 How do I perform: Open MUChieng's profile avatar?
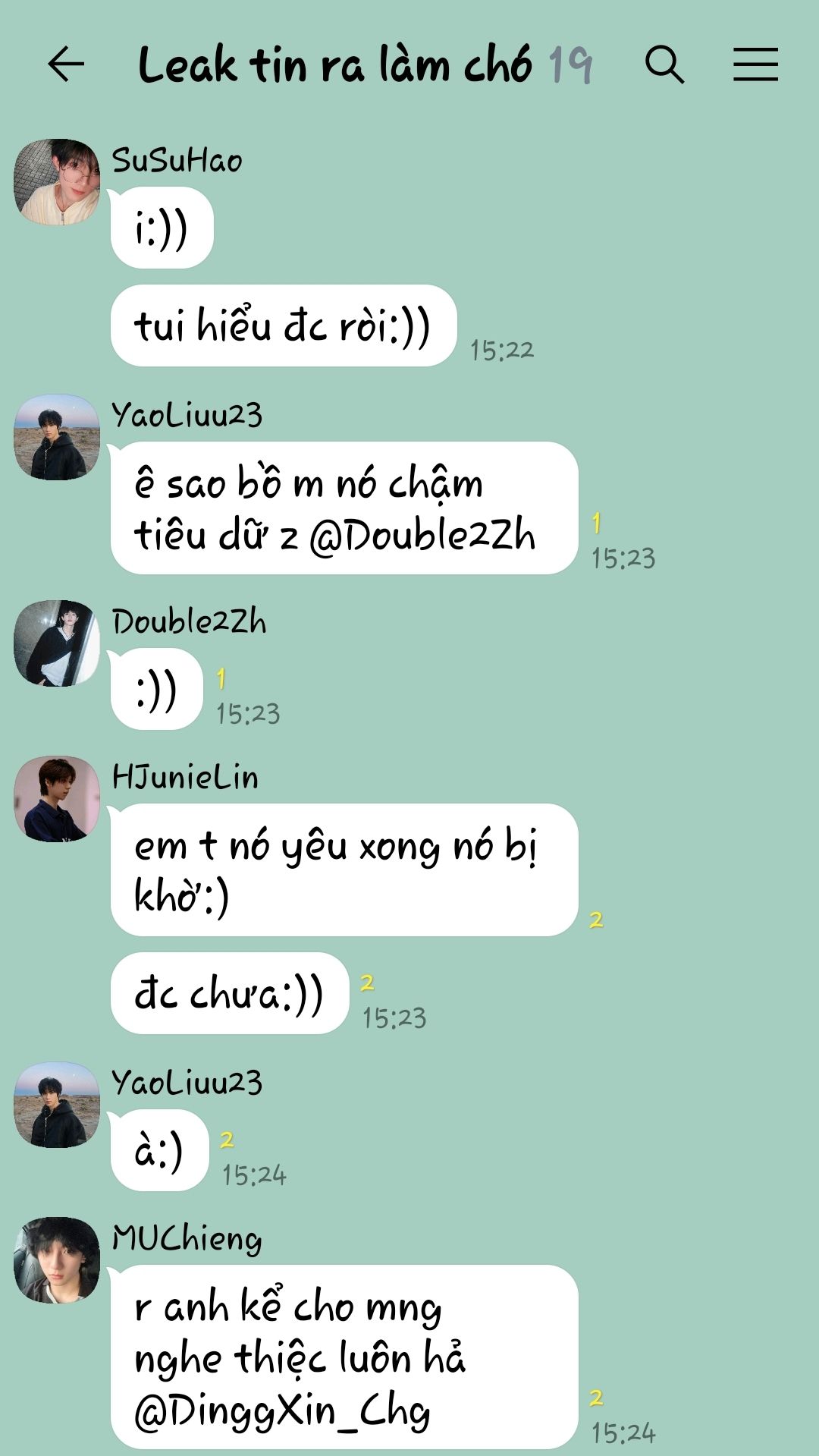(x=57, y=1260)
